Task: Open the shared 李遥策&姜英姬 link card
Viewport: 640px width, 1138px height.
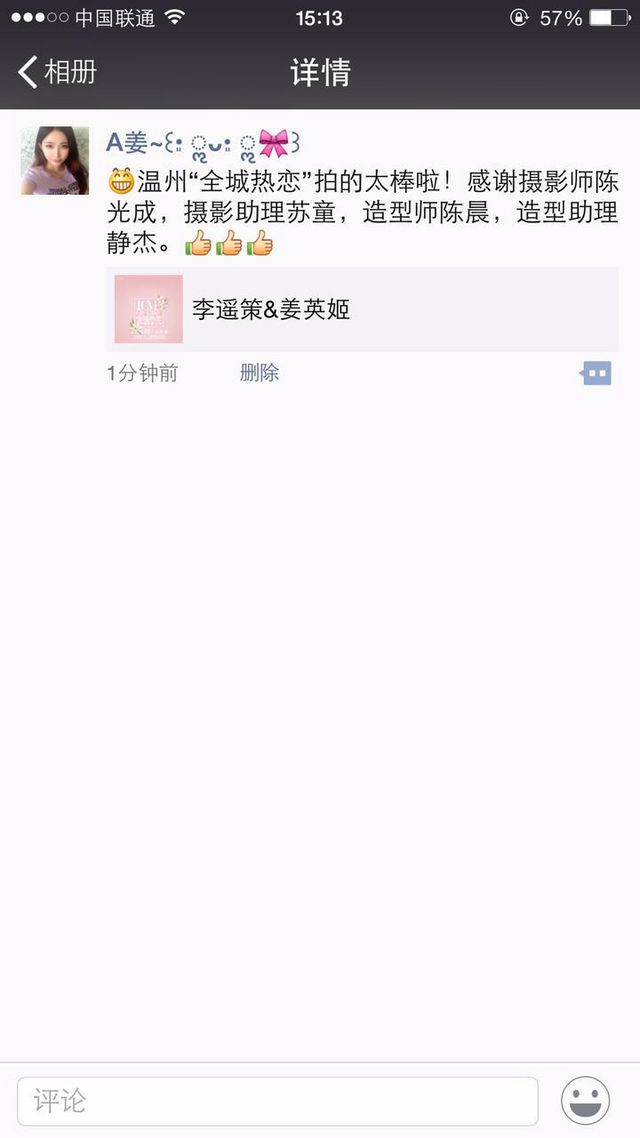Action: click(x=362, y=309)
